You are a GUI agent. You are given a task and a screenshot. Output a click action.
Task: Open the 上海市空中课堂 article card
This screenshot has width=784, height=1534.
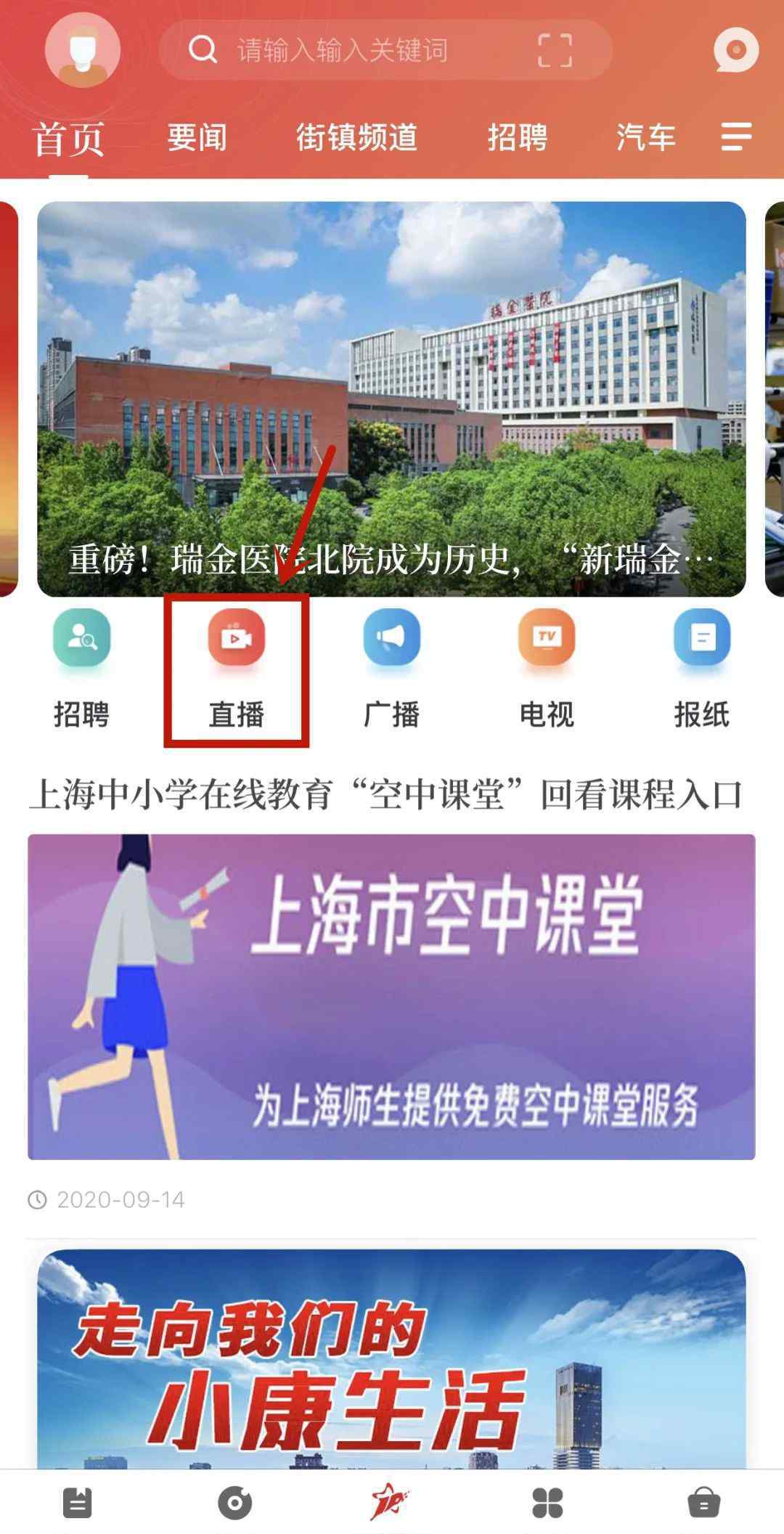point(391,996)
